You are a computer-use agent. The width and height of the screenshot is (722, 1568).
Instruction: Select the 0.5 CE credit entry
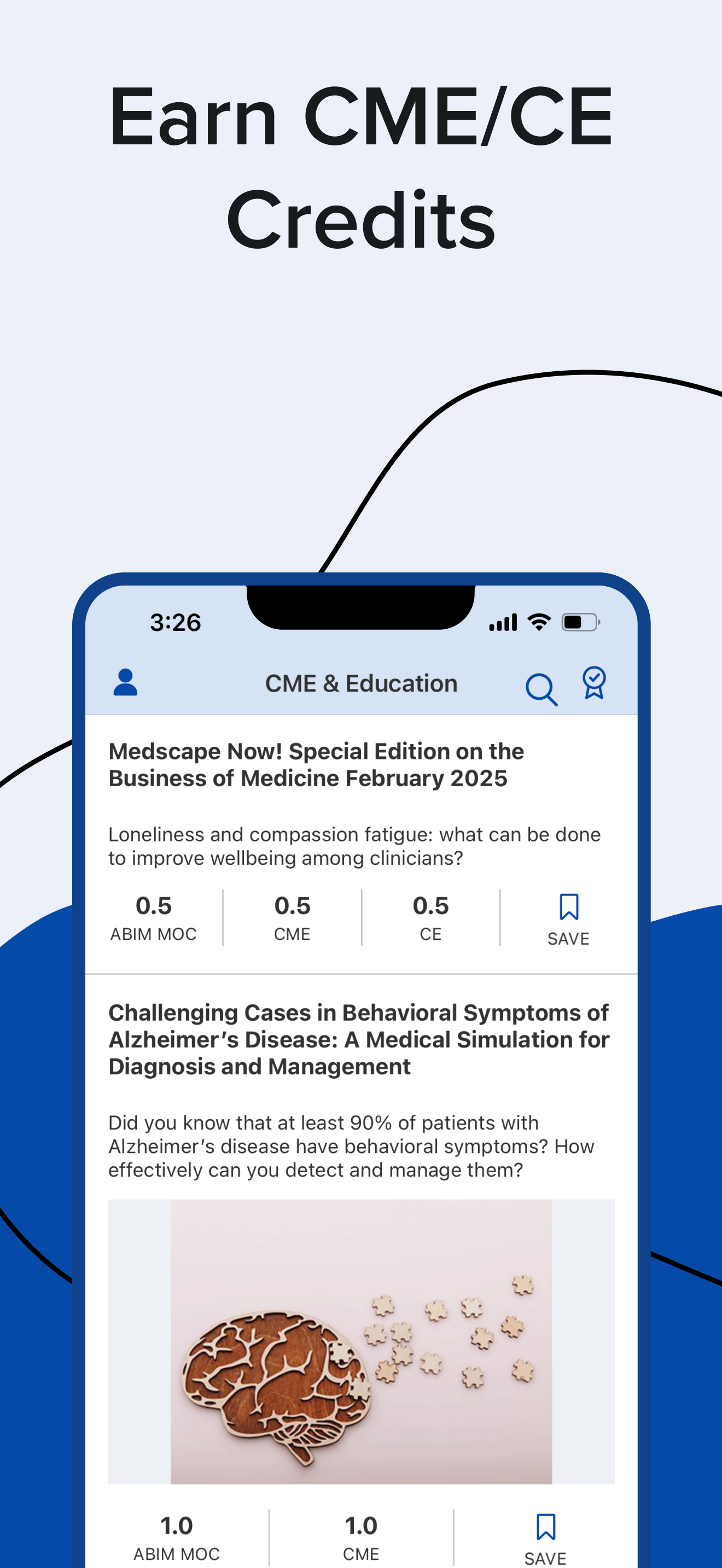pos(430,917)
